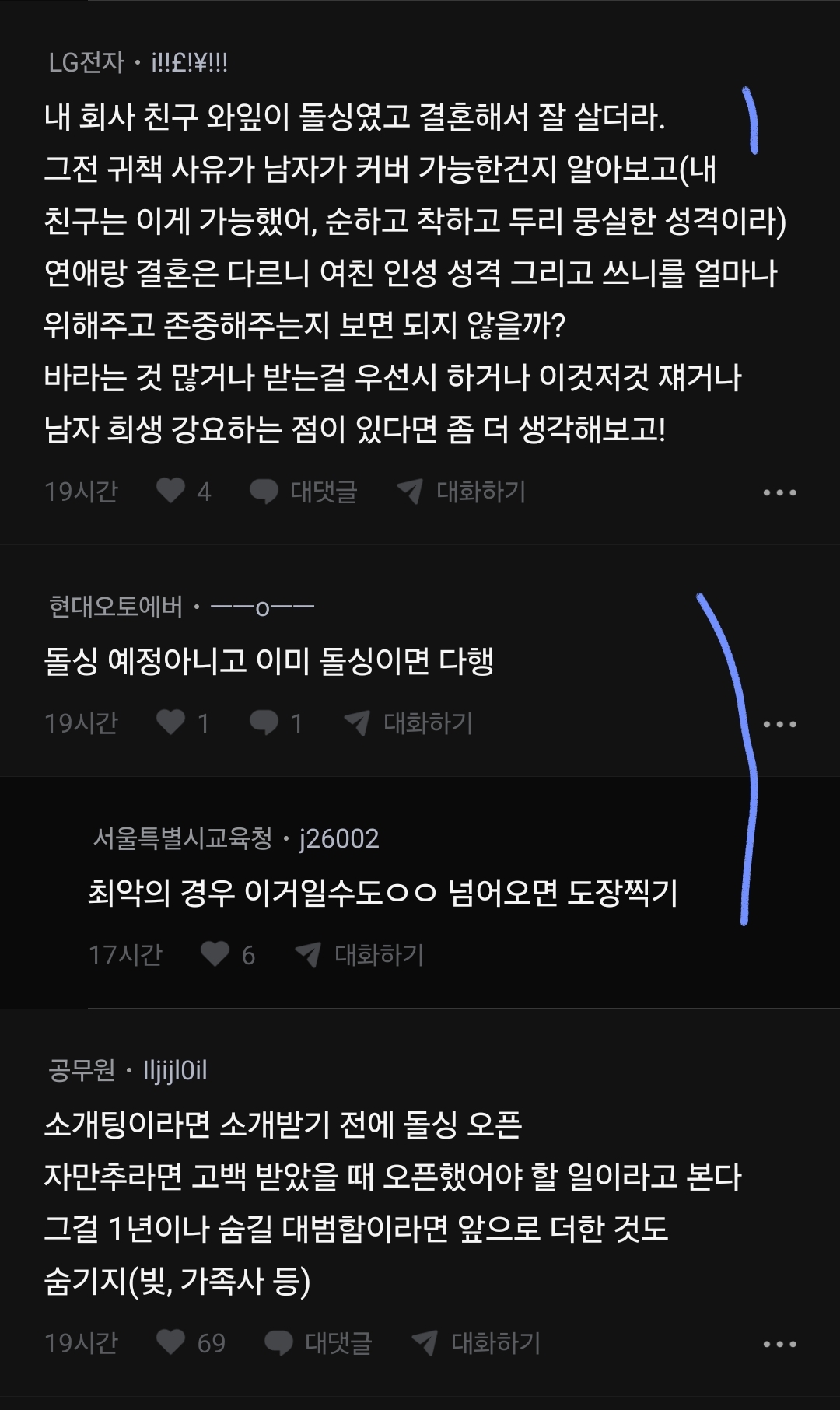840x1410 pixels.
Task: Reply to the 공무원 user's comment
Action: 319,1342
